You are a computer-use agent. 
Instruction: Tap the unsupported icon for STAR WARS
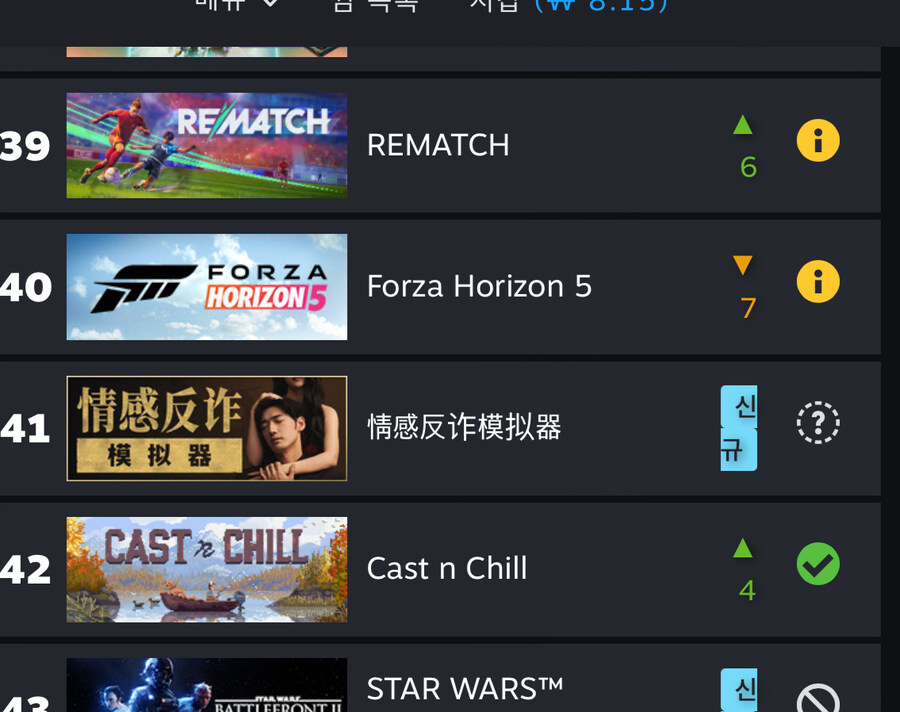(817, 699)
